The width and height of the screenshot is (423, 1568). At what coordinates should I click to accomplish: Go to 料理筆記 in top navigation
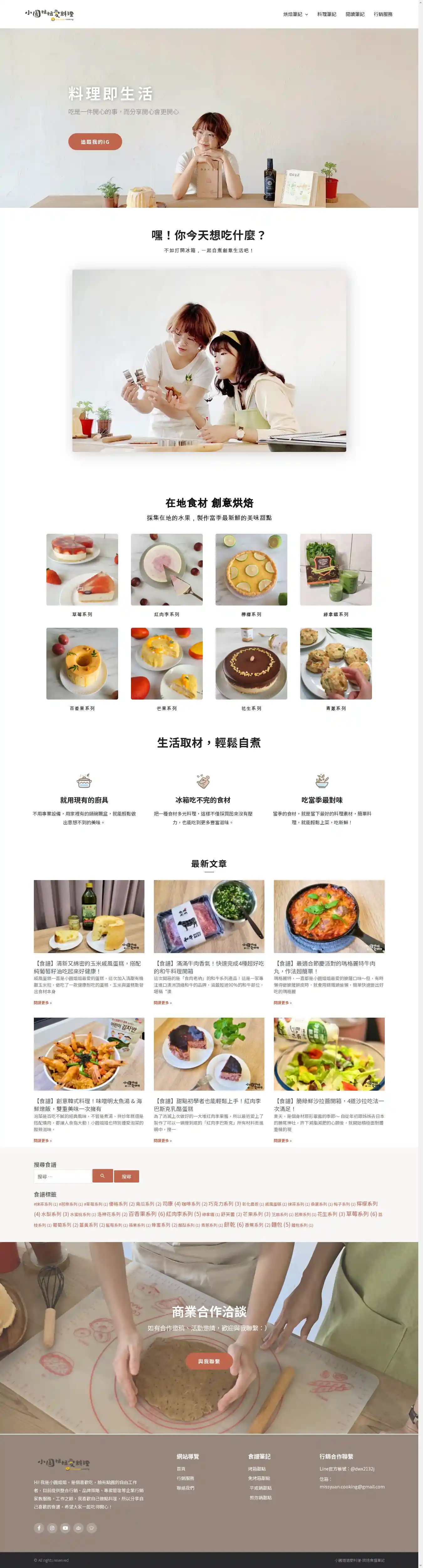[326, 14]
